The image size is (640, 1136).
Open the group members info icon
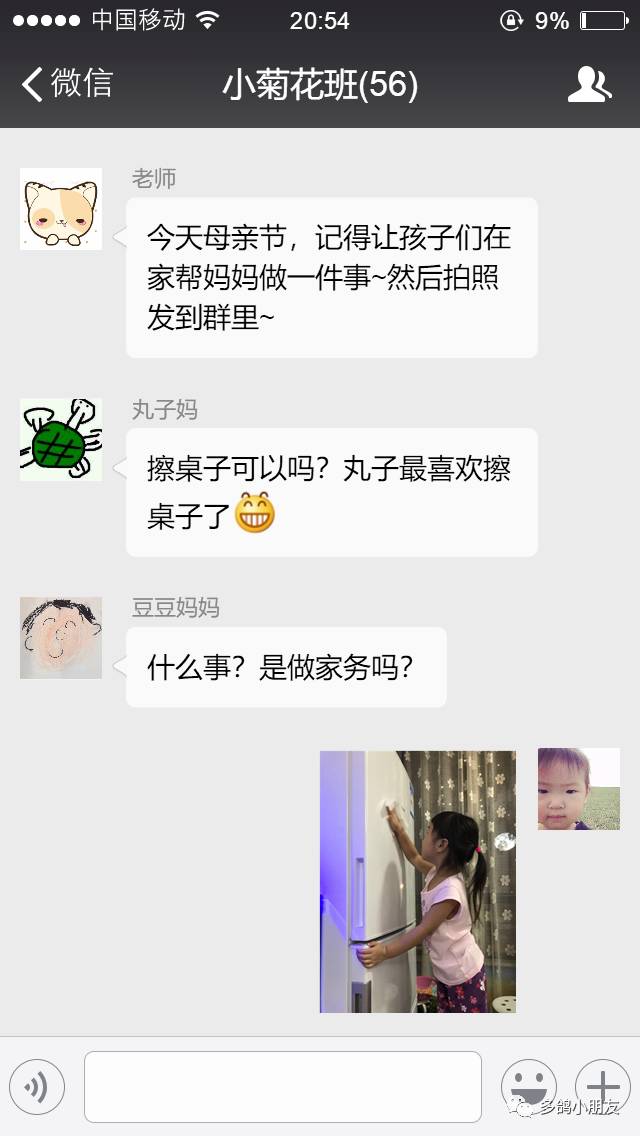pyautogui.click(x=589, y=85)
